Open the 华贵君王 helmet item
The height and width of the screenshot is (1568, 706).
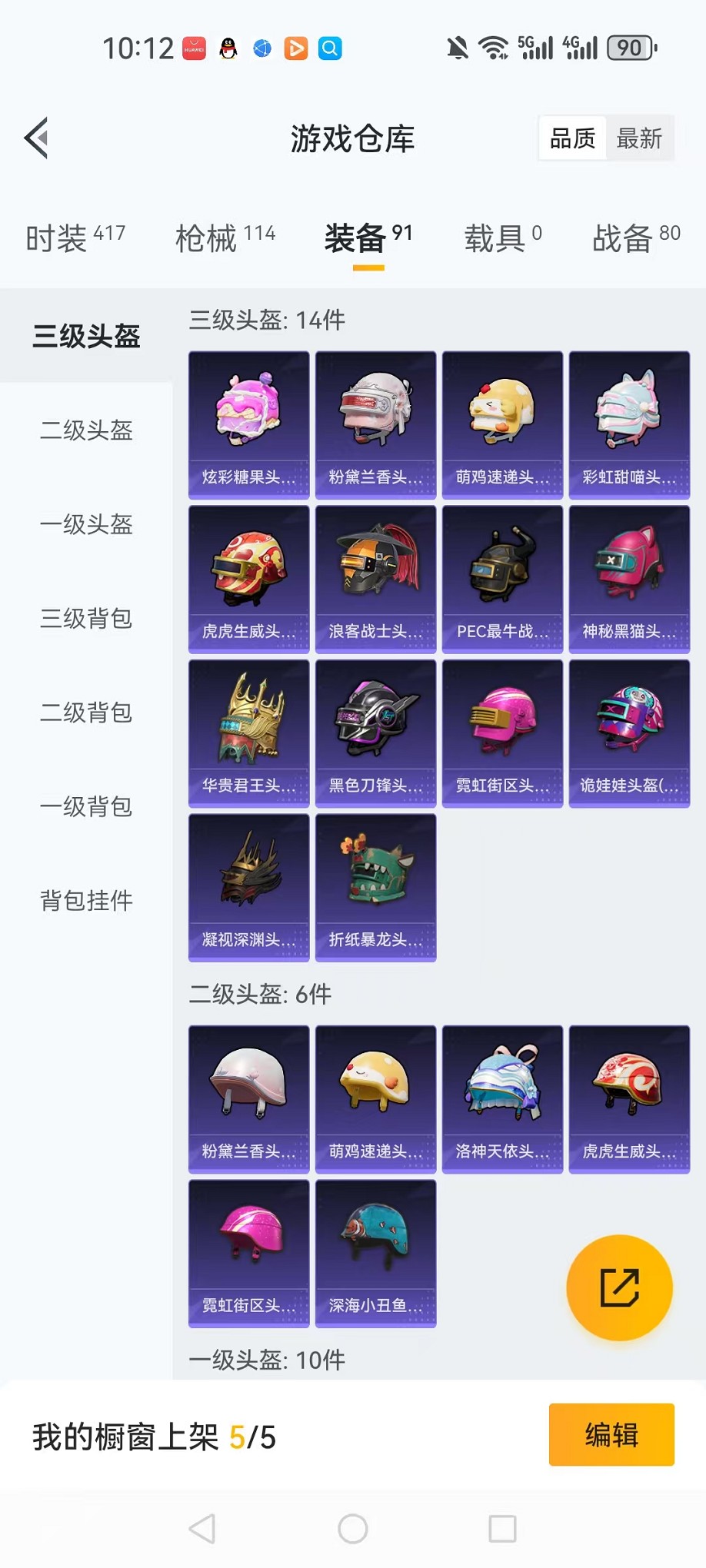[248, 733]
